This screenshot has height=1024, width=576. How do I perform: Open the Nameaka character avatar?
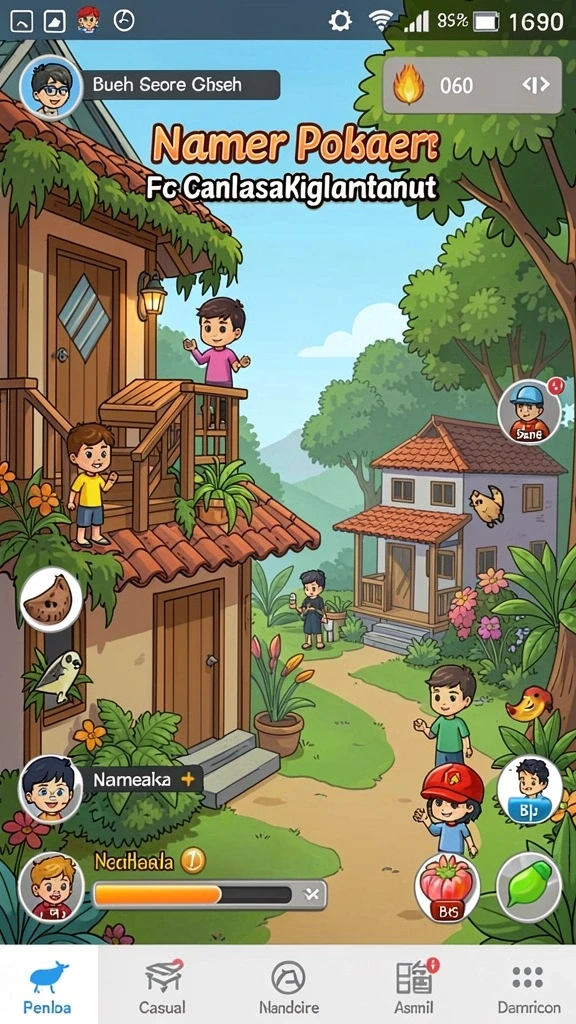click(x=51, y=789)
